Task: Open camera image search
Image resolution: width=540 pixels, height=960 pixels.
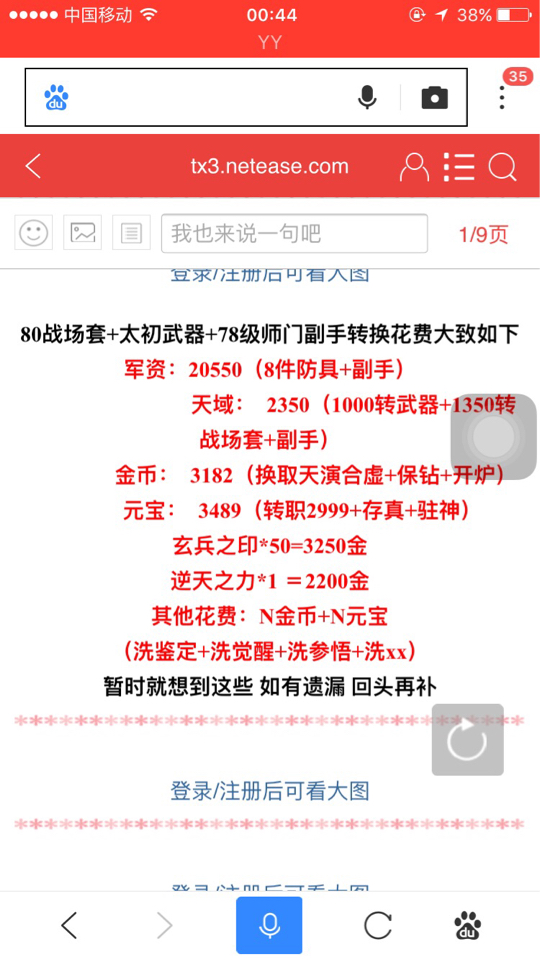Action: pos(435,97)
